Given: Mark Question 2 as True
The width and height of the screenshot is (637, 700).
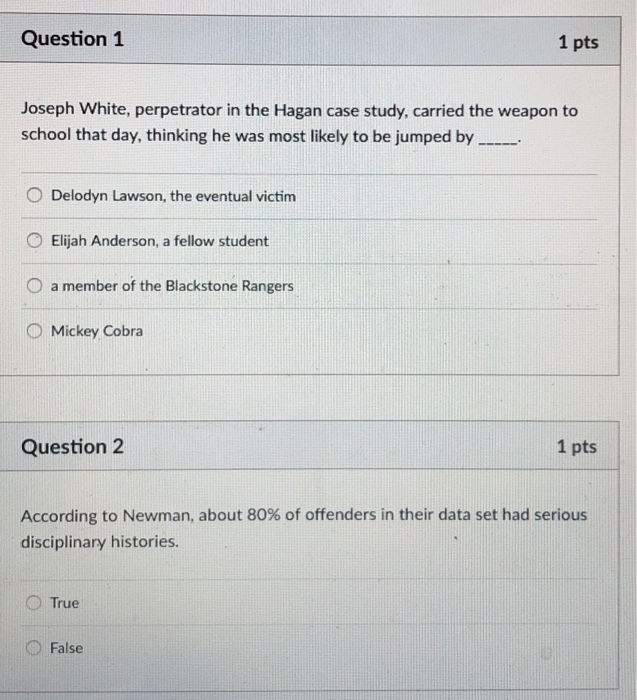Looking at the screenshot, I should tap(33, 603).
